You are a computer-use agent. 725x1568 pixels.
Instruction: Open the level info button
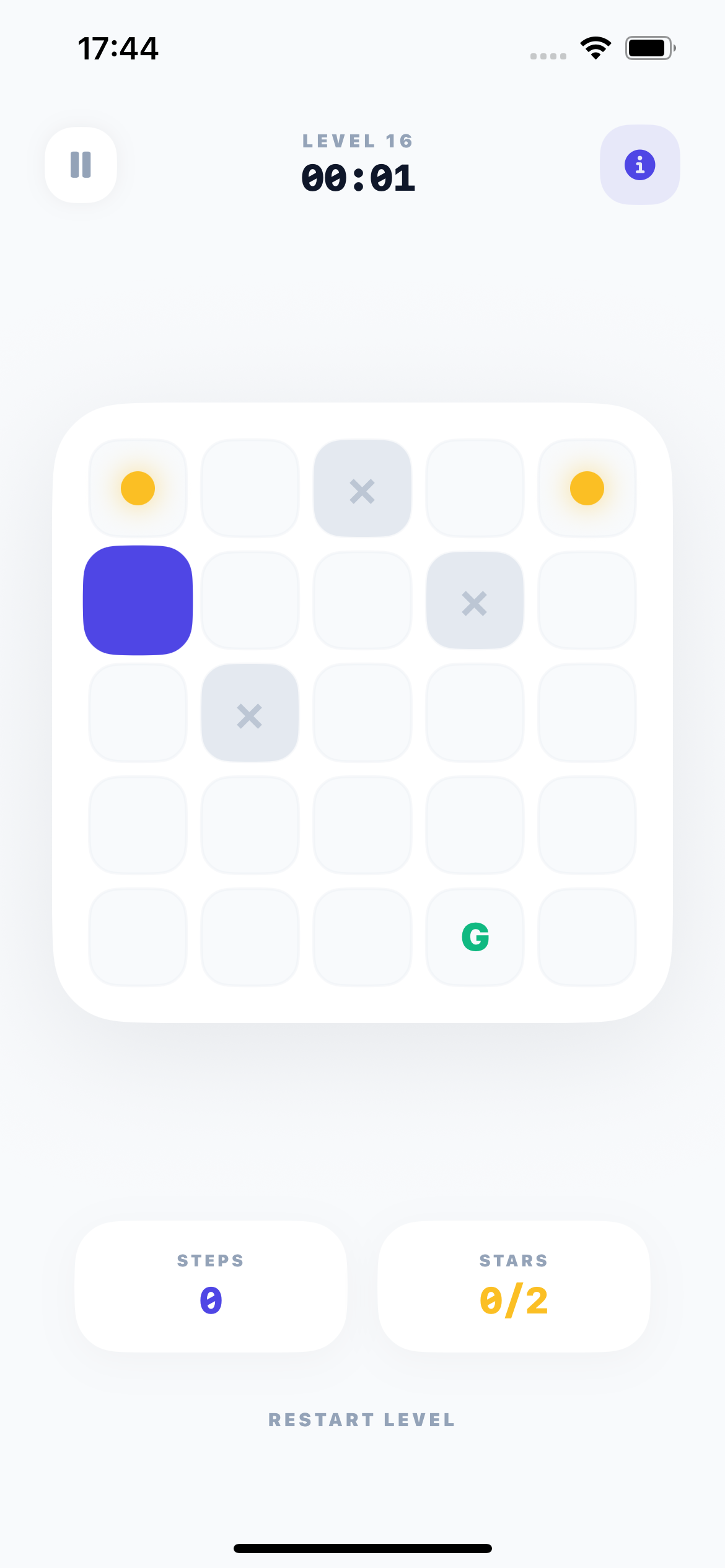(639, 165)
